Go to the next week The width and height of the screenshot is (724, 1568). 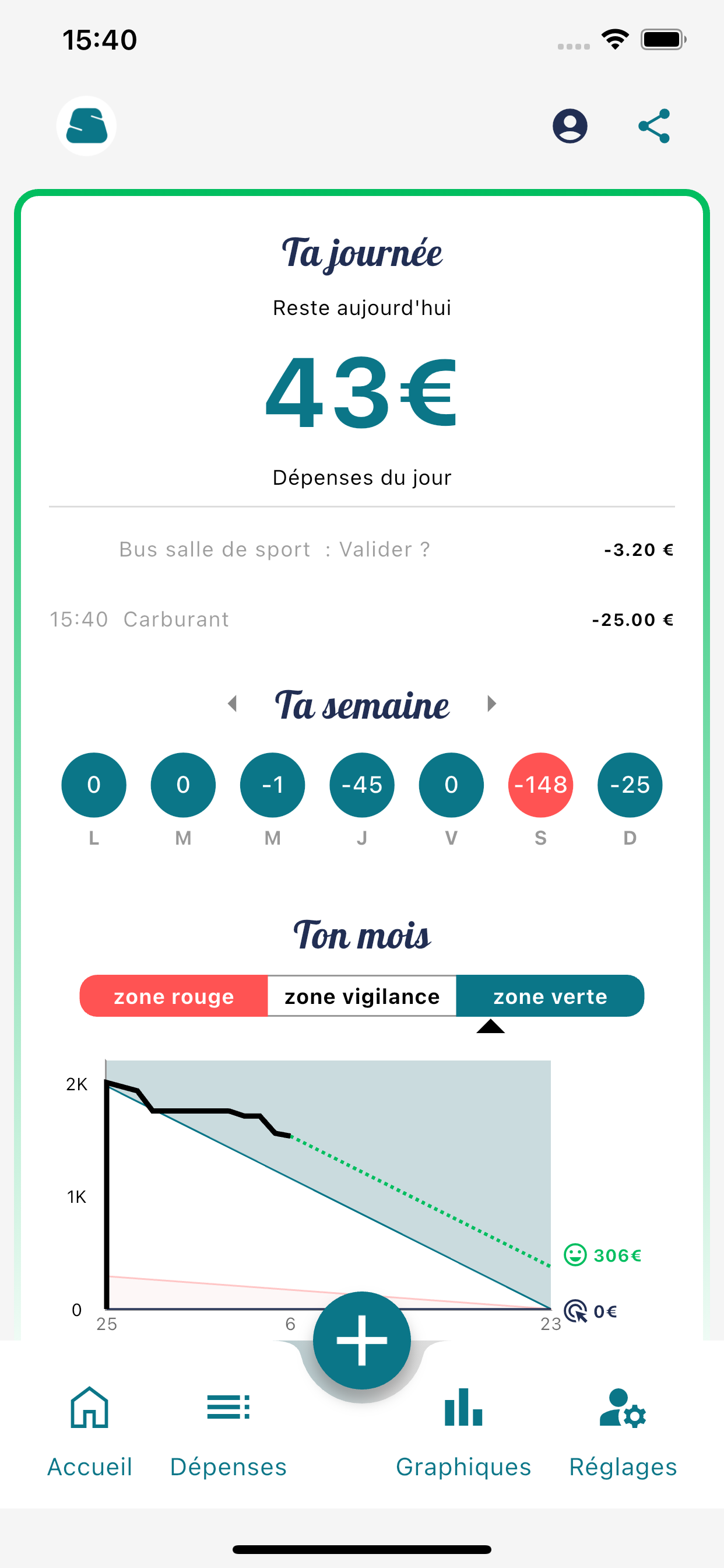(491, 703)
